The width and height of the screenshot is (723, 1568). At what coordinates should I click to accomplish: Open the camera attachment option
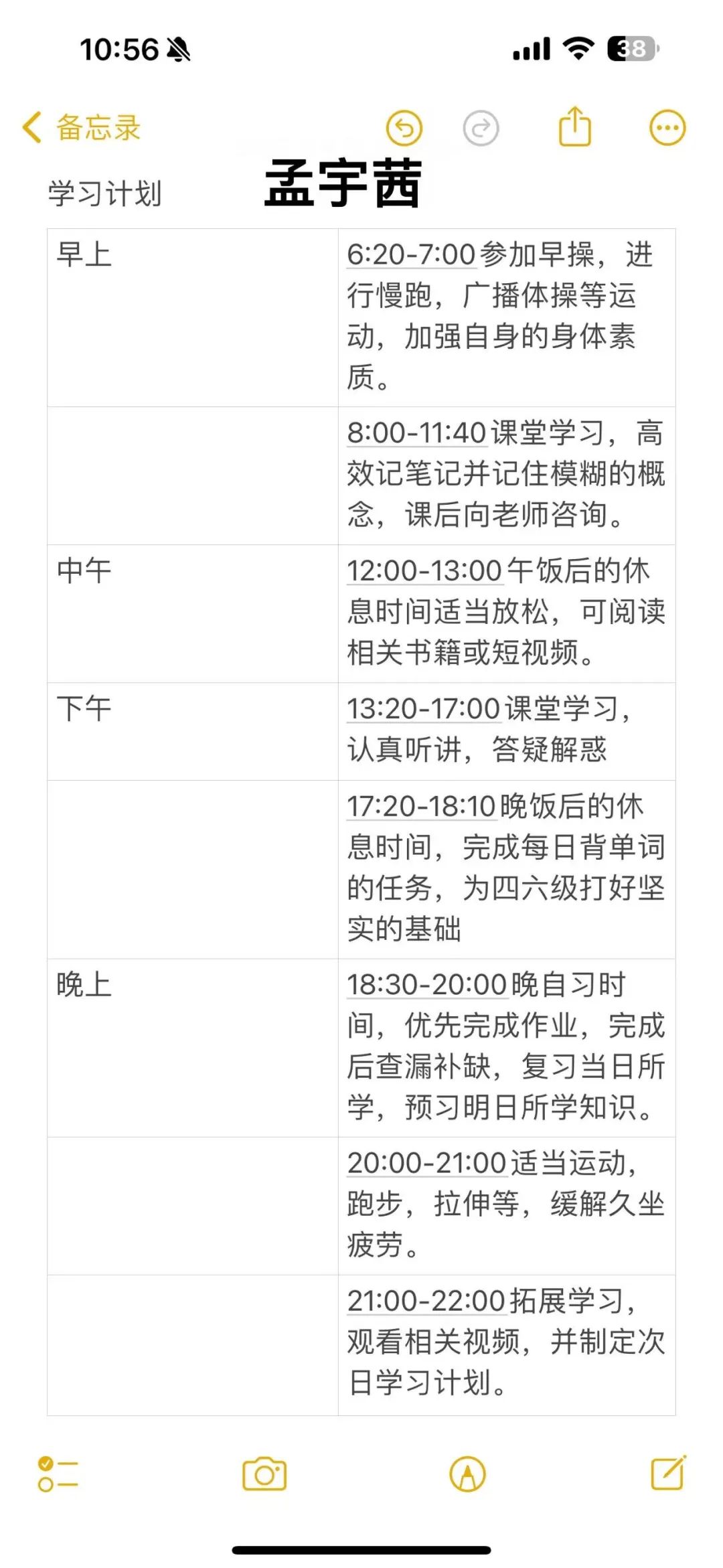(264, 1474)
